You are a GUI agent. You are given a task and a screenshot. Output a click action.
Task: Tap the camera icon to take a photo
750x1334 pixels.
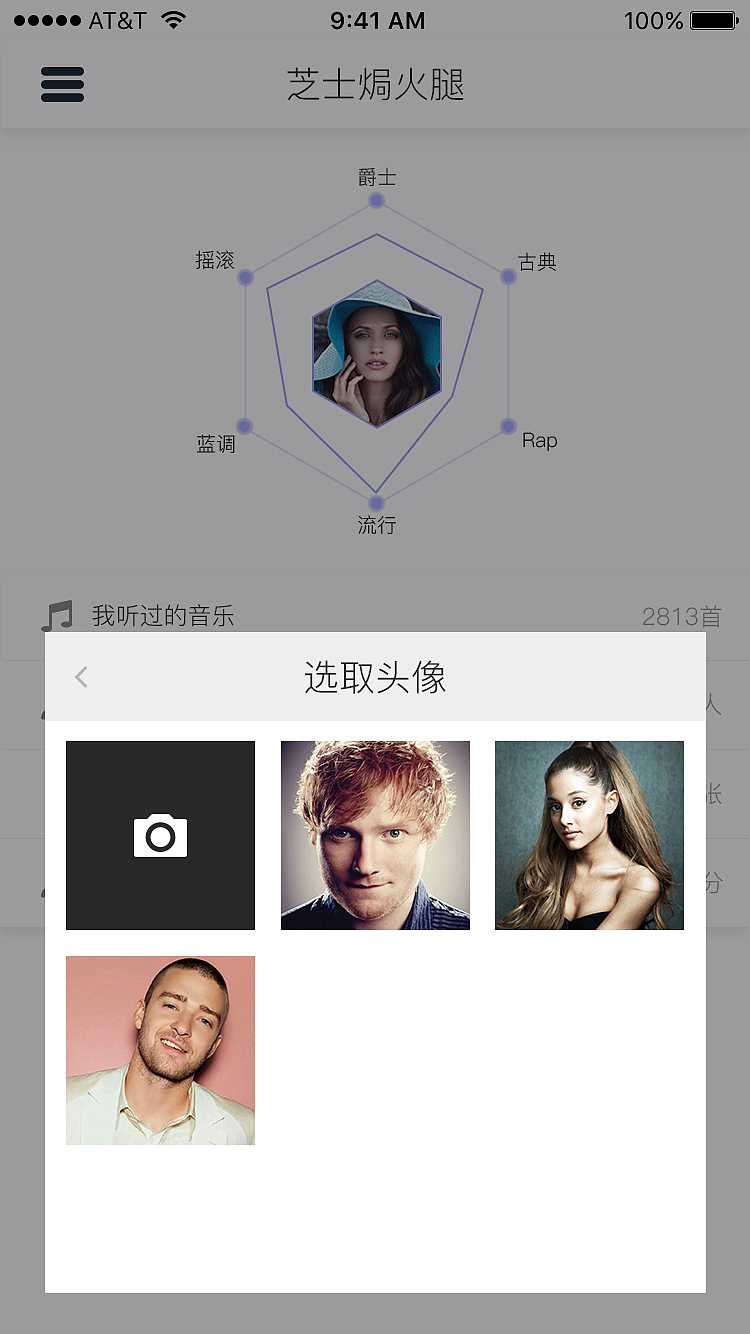point(160,835)
